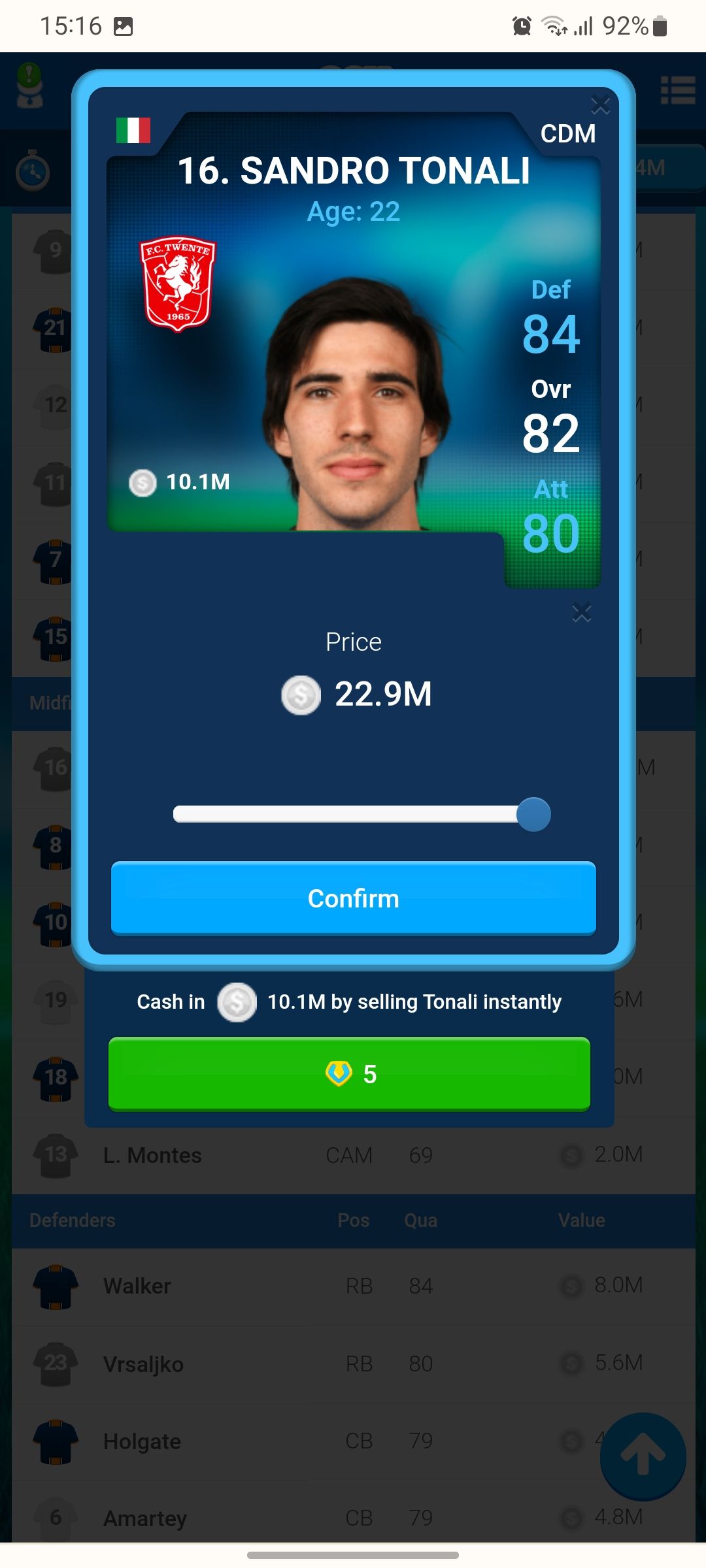Viewport: 706px width, 1568px height.
Task: Jump back to top with arrow button
Action: [643, 1456]
